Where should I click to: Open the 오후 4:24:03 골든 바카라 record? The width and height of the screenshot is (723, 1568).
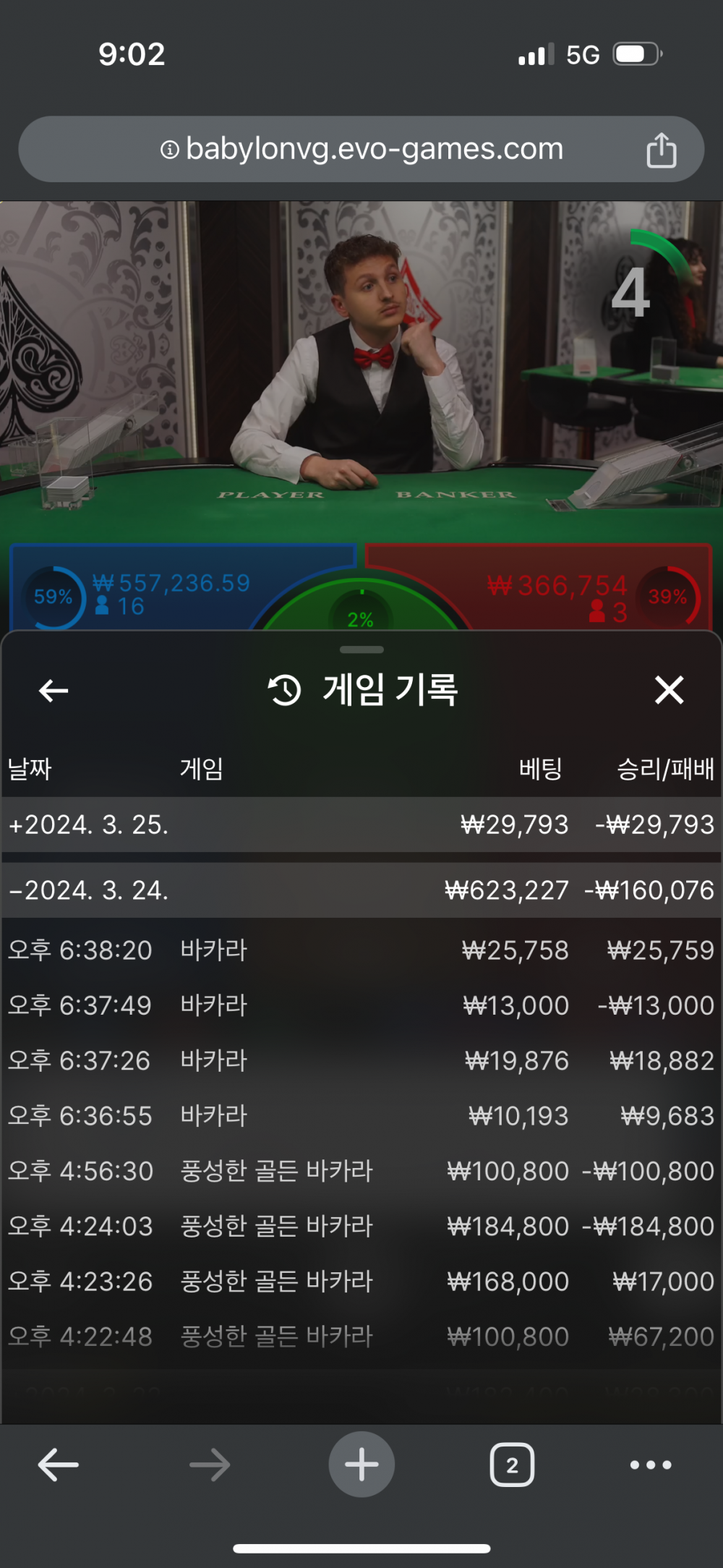[x=360, y=1226]
